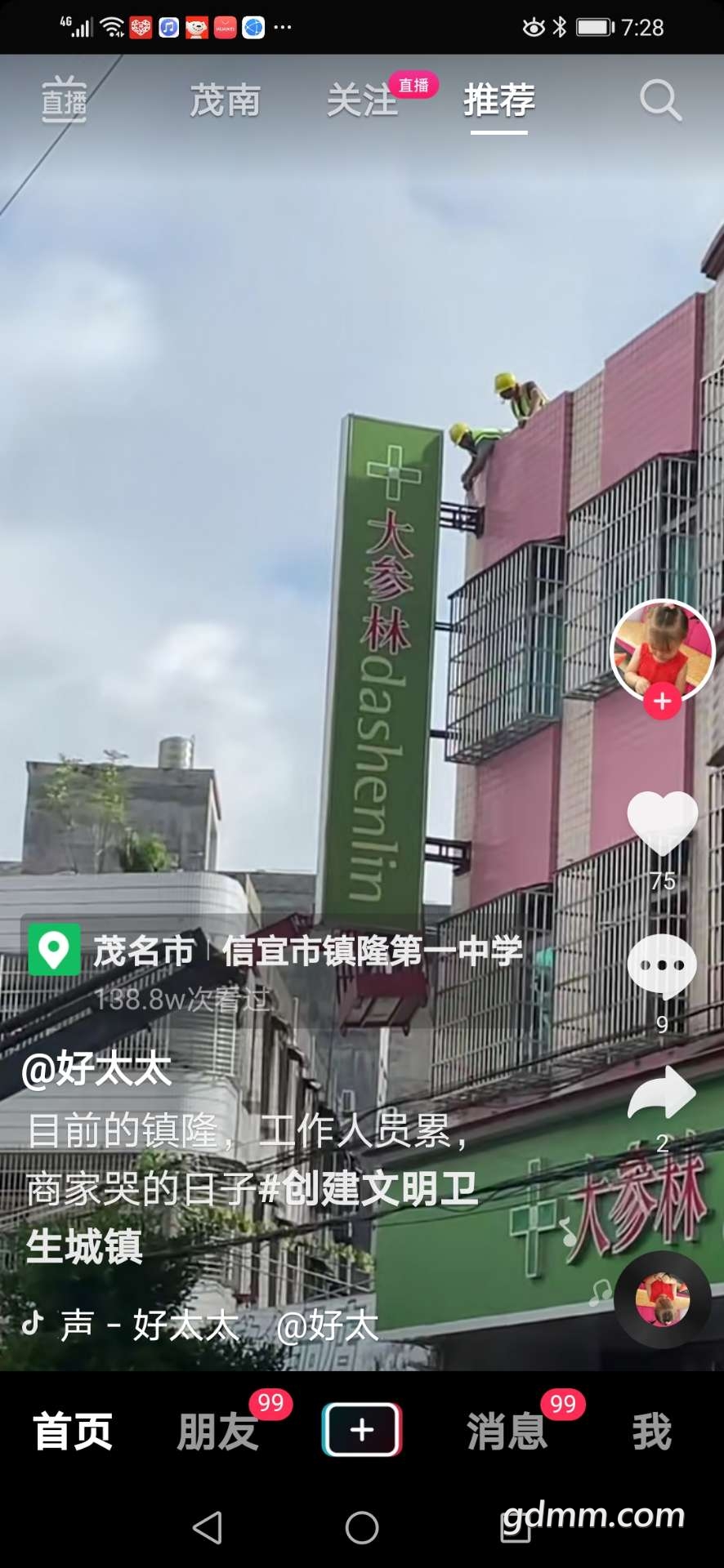
Task: Open the sound track 声 - 好太太
Action: pyautogui.click(x=150, y=1325)
